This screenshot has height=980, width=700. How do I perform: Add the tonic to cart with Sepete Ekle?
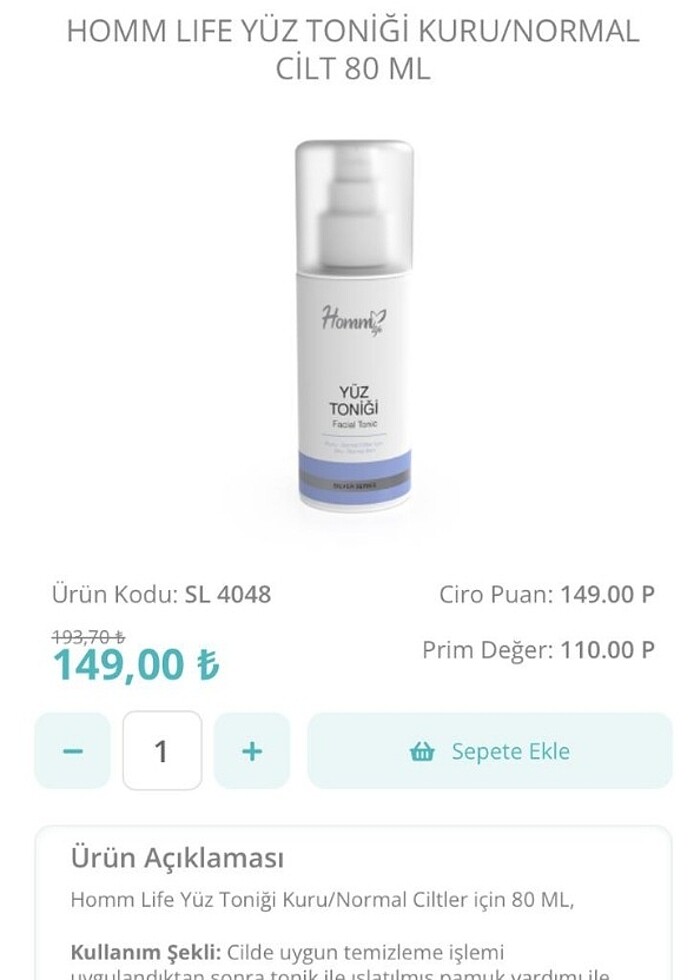pos(489,751)
